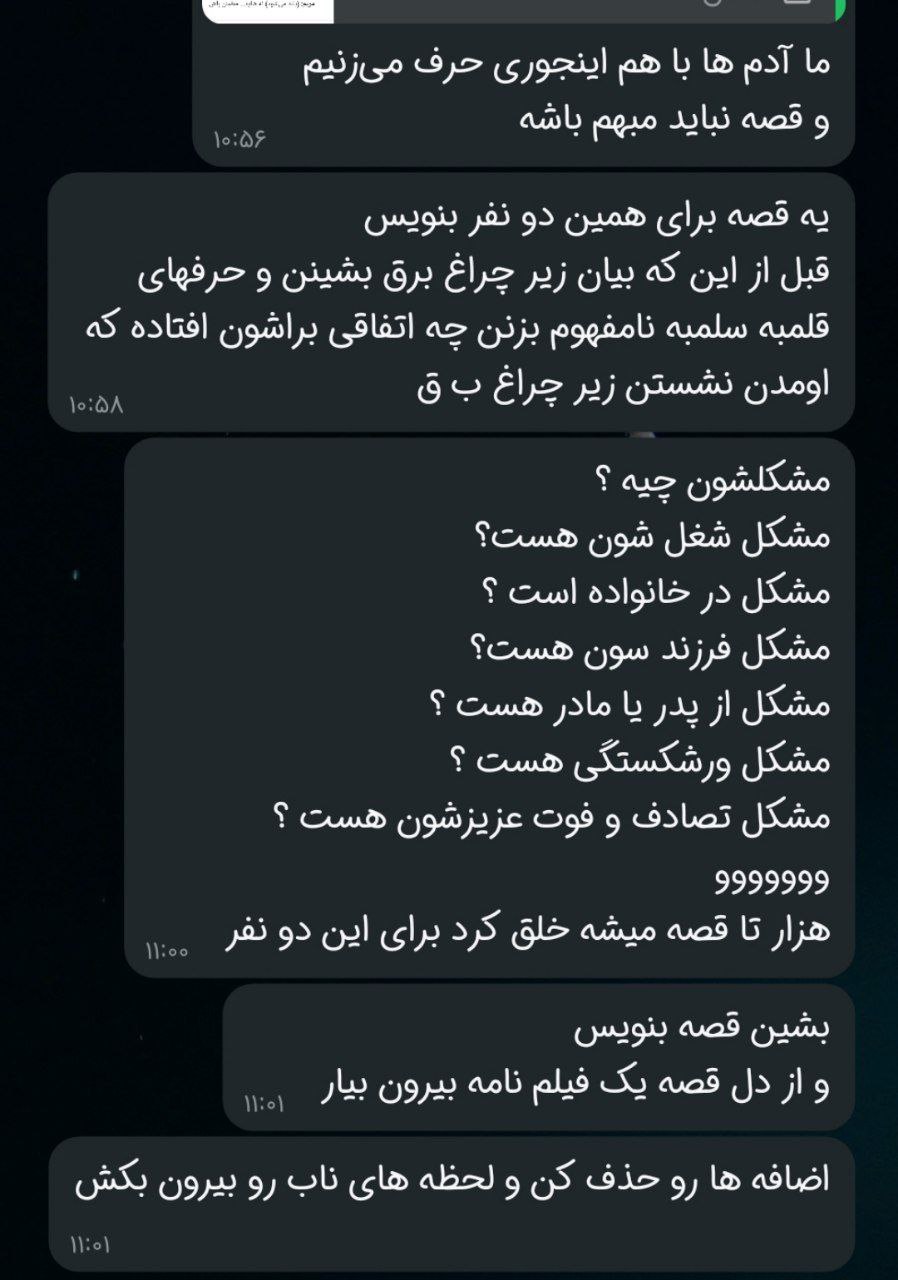Image resolution: width=898 pixels, height=1280 pixels.
Task: Tap the last message about اضافه ها رو حذف کن
Action: tap(450, 1202)
